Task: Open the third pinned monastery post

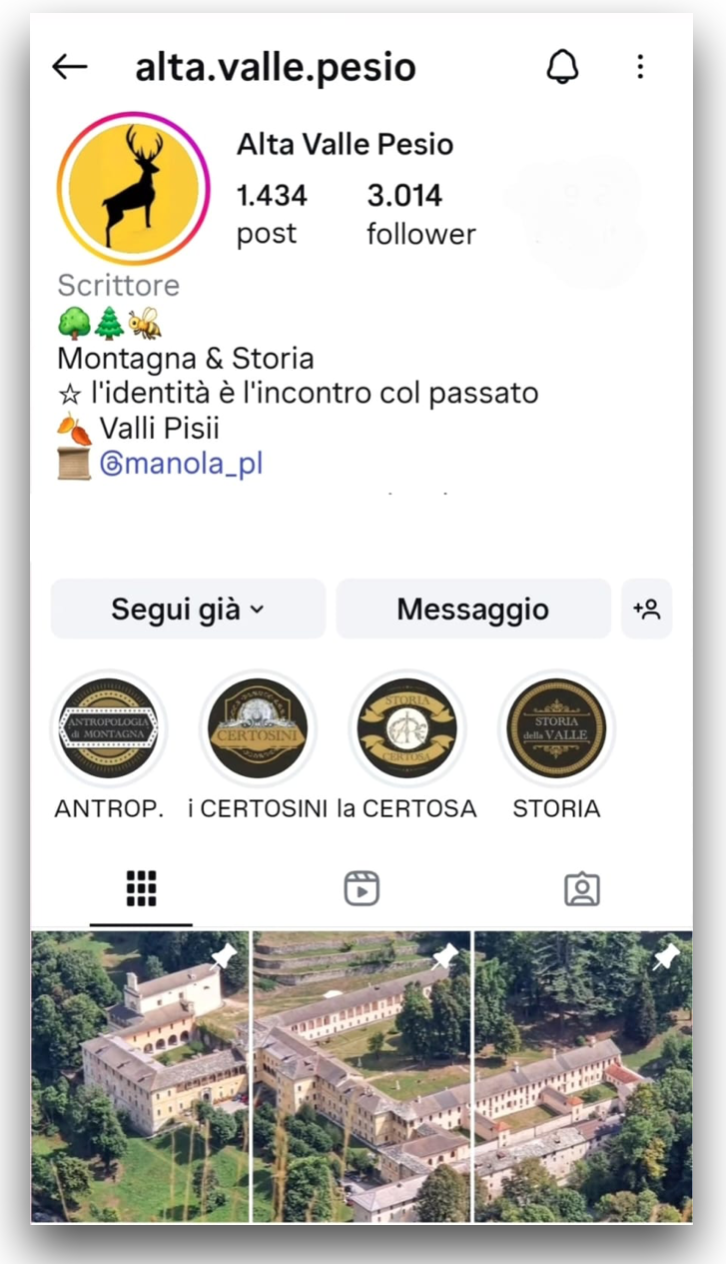Action: [x=583, y=1076]
